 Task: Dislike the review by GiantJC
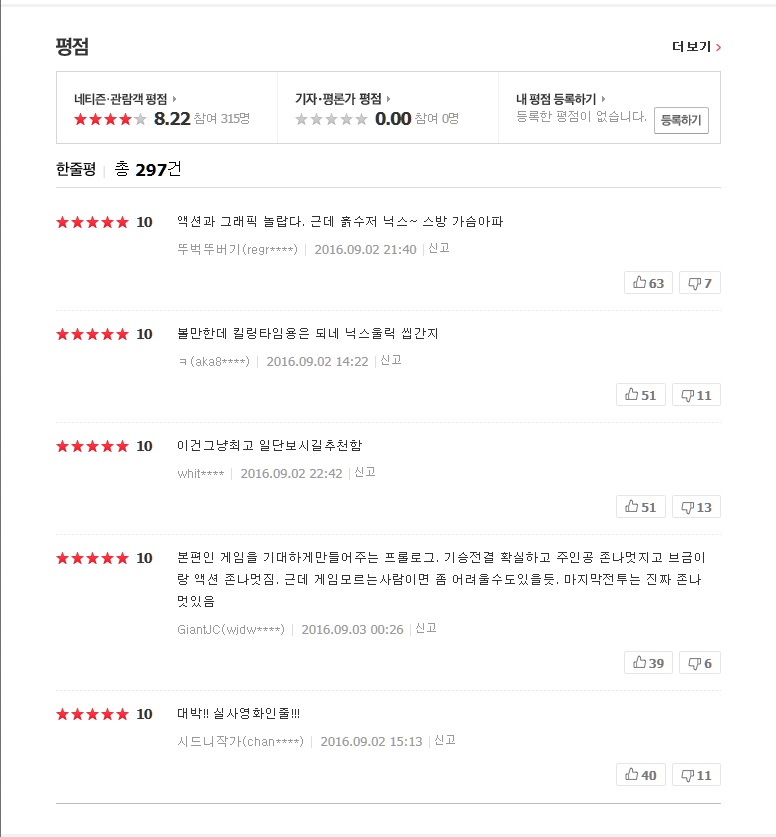700,663
